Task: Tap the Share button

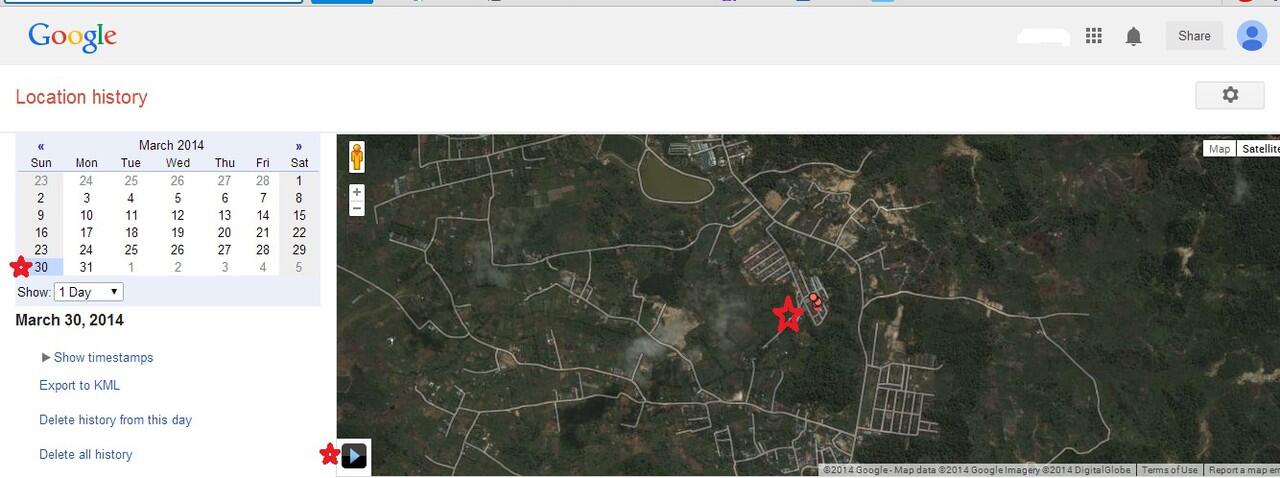Action: pyautogui.click(x=1194, y=36)
